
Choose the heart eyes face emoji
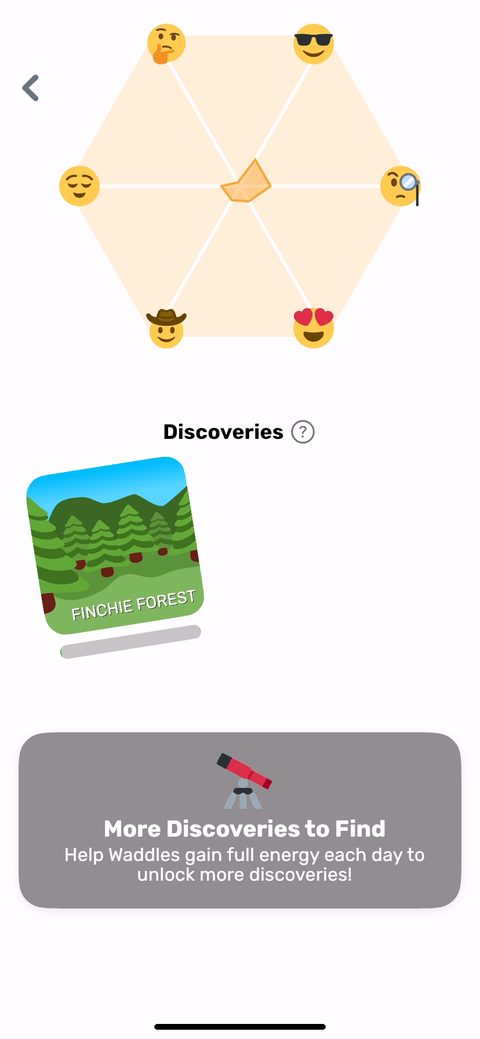pos(313,327)
